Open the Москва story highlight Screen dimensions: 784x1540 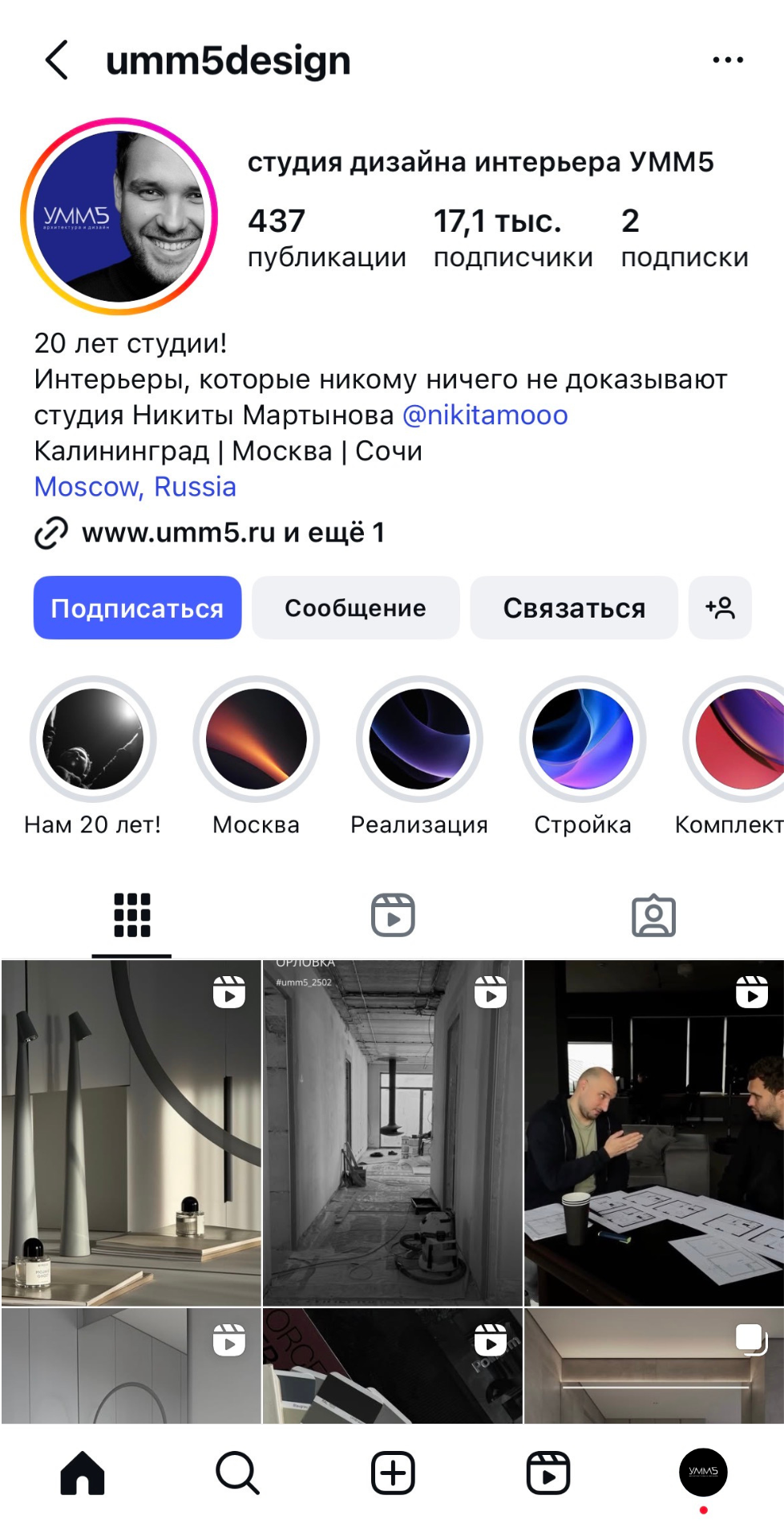tap(257, 740)
